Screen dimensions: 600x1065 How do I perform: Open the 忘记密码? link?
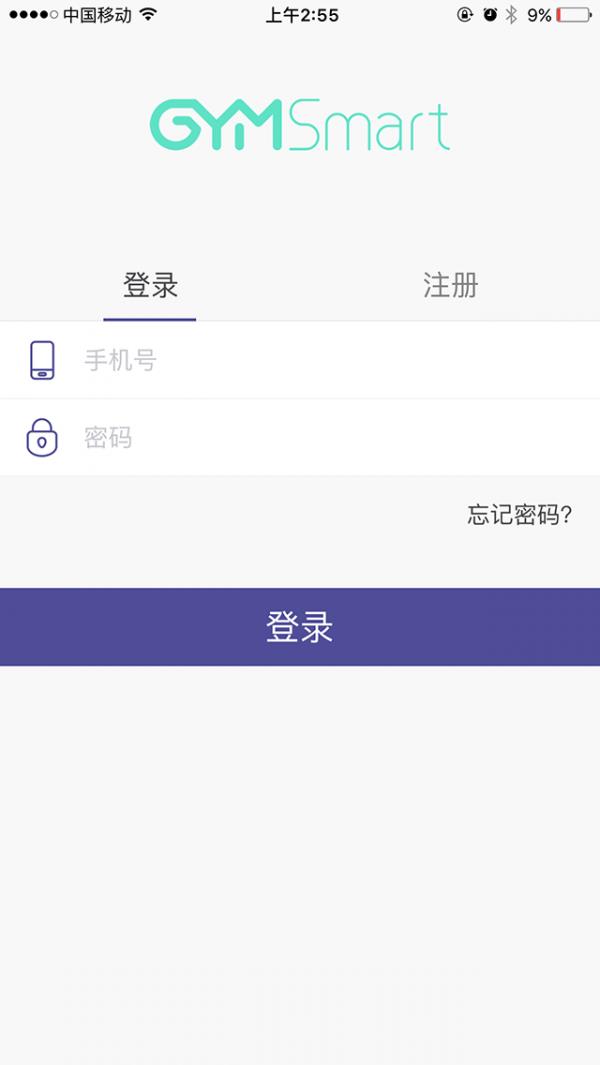point(520,516)
